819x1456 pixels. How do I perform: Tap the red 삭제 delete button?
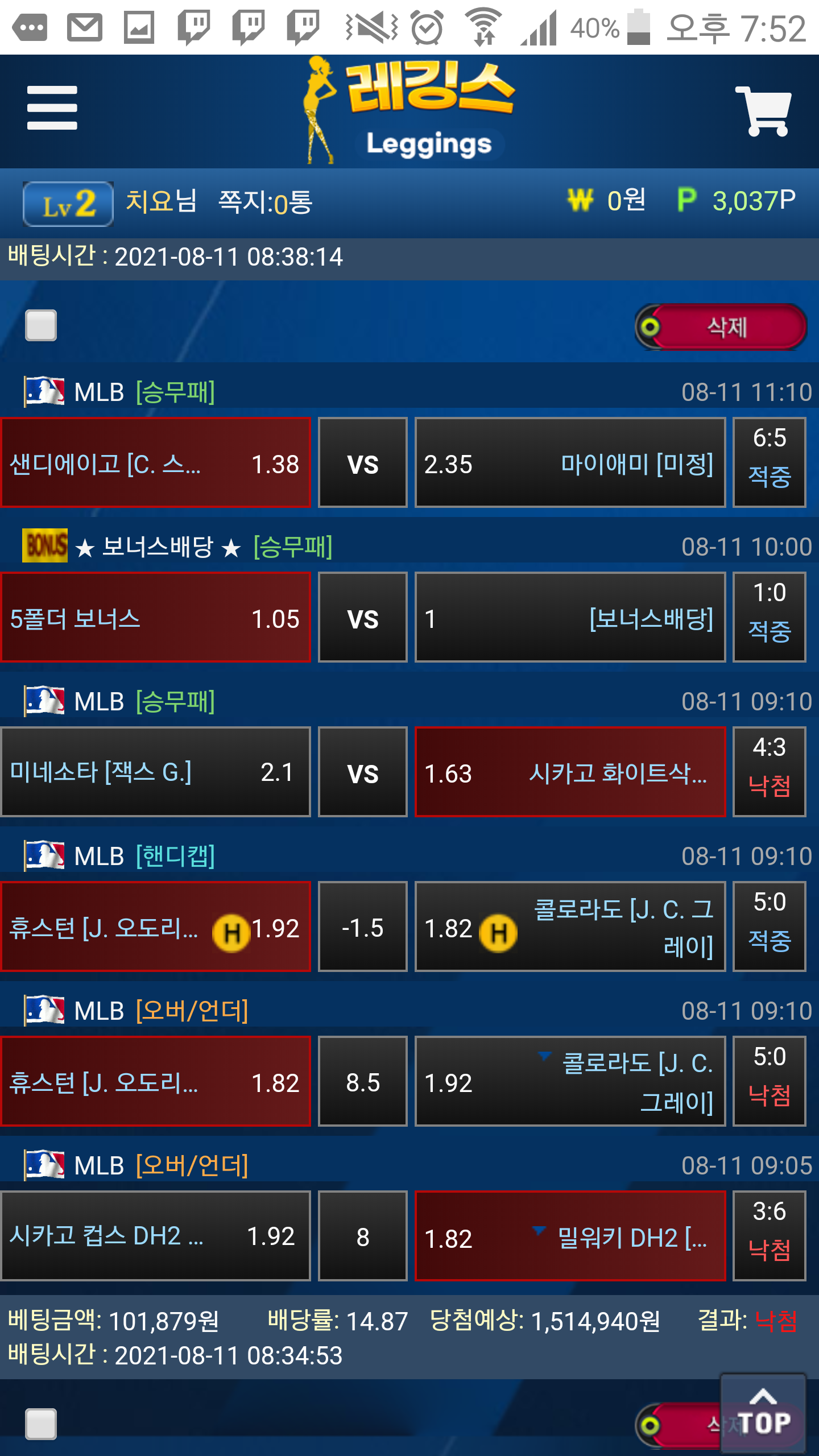722,327
